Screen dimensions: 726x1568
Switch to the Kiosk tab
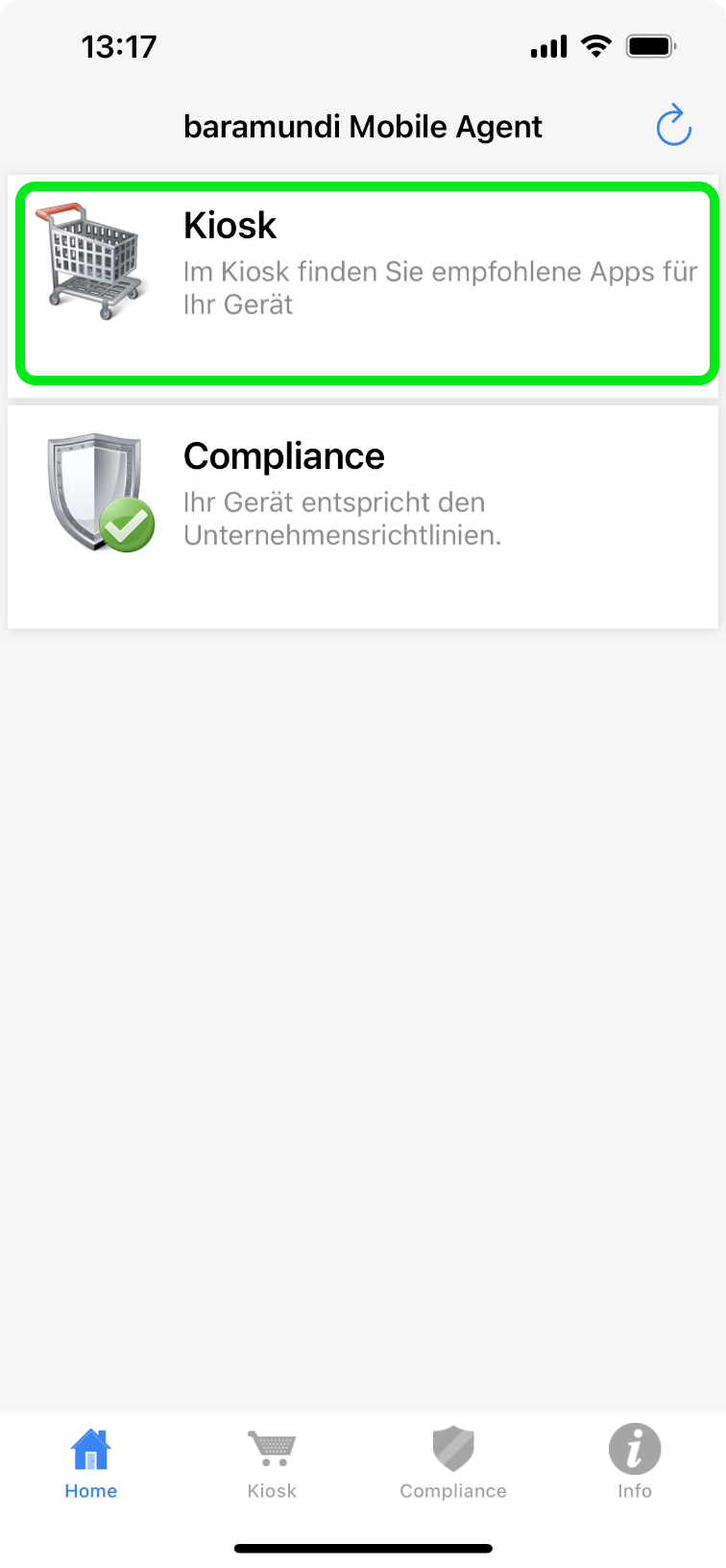[272, 1463]
